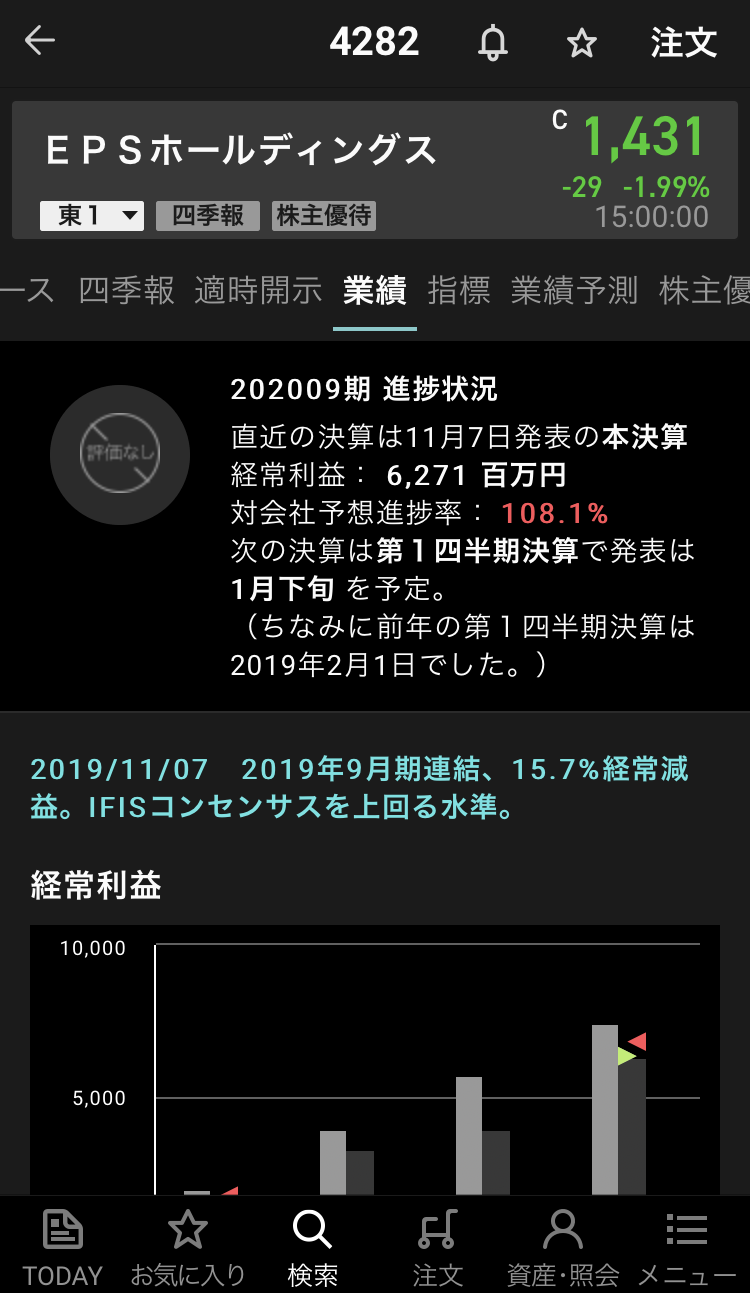Open お気に入り in the bottom navigation
The width and height of the screenshot is (750, 1293).
pos(188,1246)
